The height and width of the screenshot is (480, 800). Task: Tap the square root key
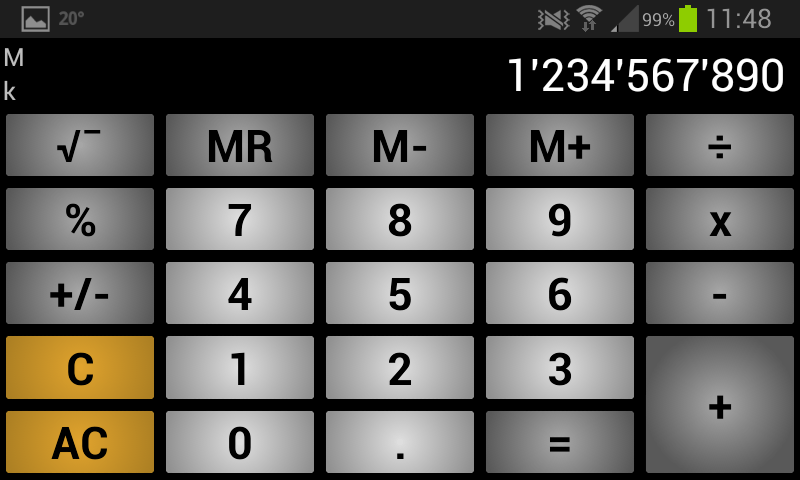(80, 146)
